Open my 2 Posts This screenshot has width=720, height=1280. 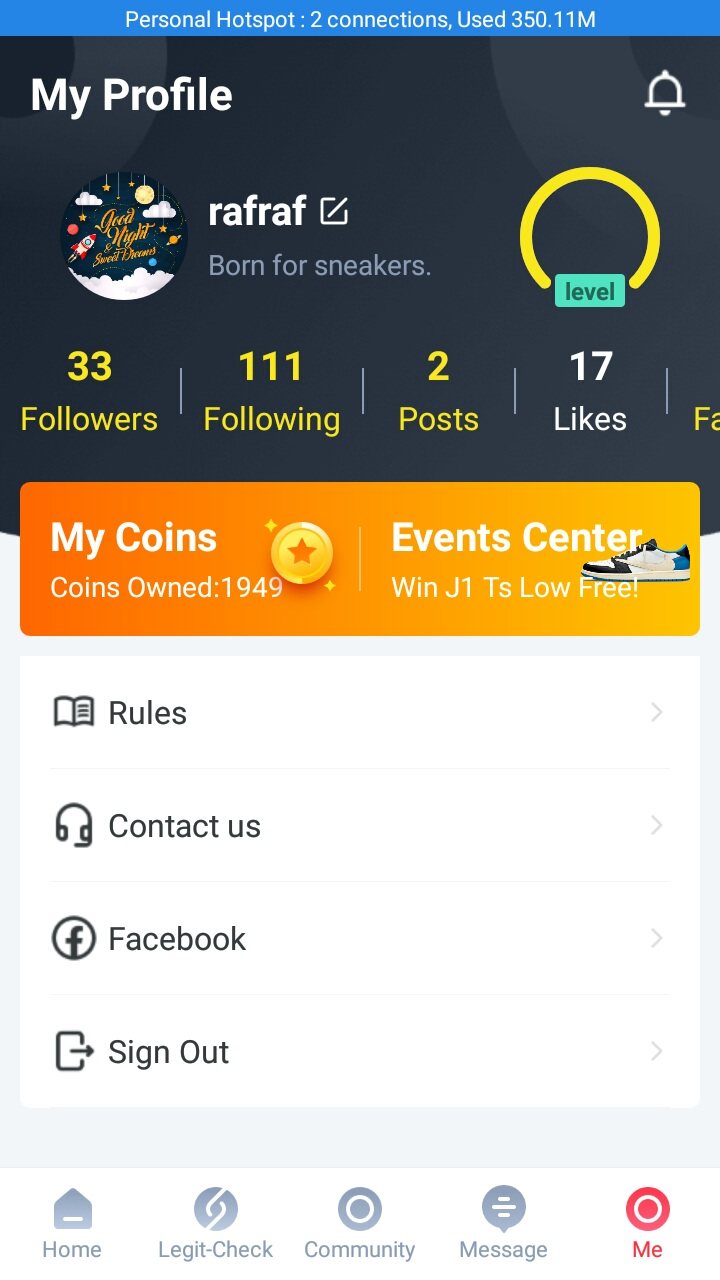[x=438, y=391]
